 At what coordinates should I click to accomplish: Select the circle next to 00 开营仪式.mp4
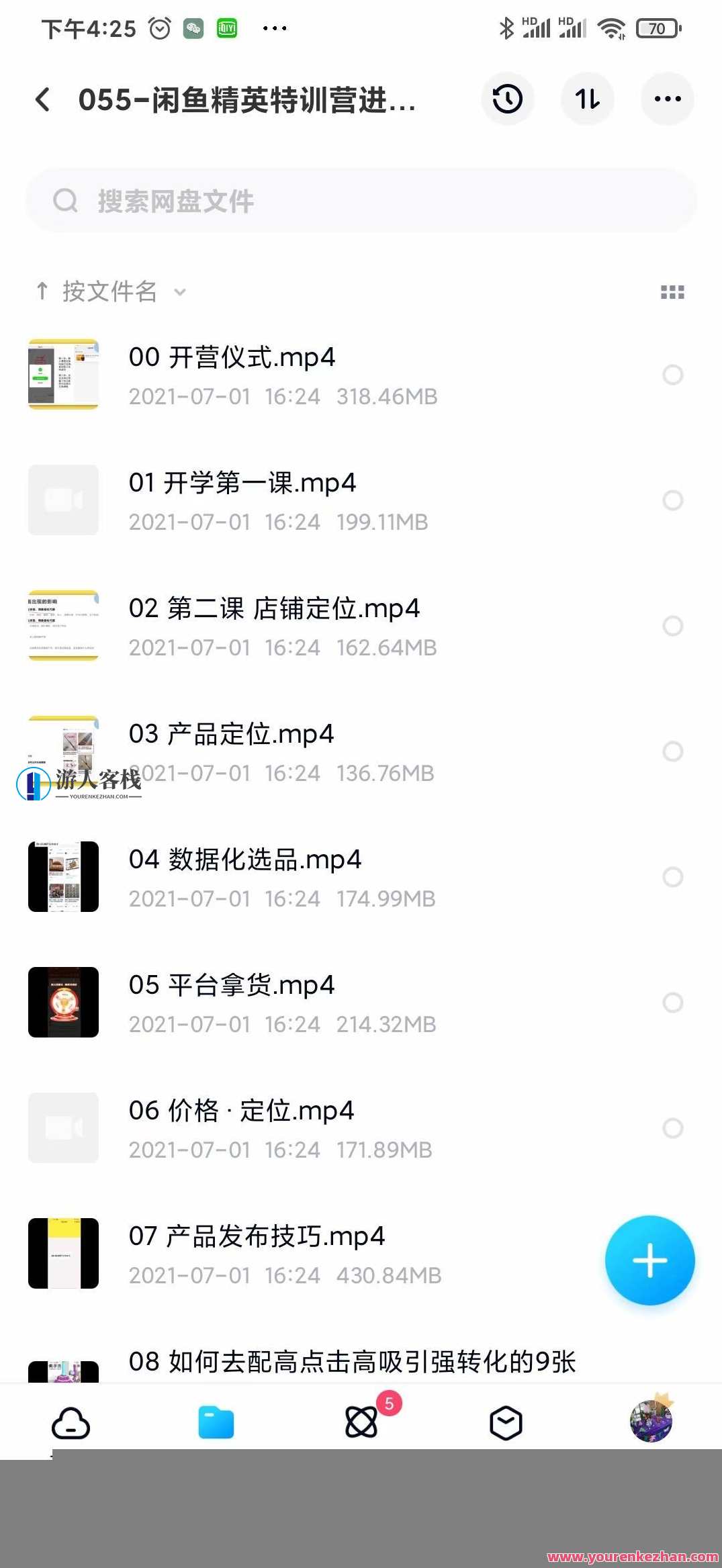674,375
